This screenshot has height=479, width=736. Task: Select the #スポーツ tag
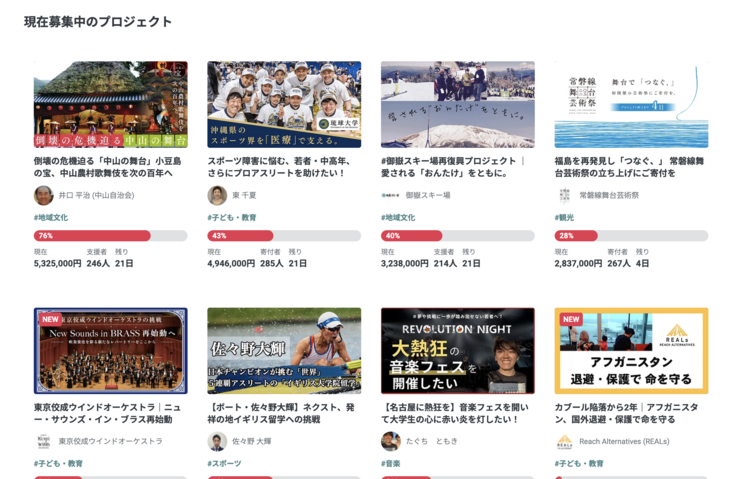tap(224, 463)
